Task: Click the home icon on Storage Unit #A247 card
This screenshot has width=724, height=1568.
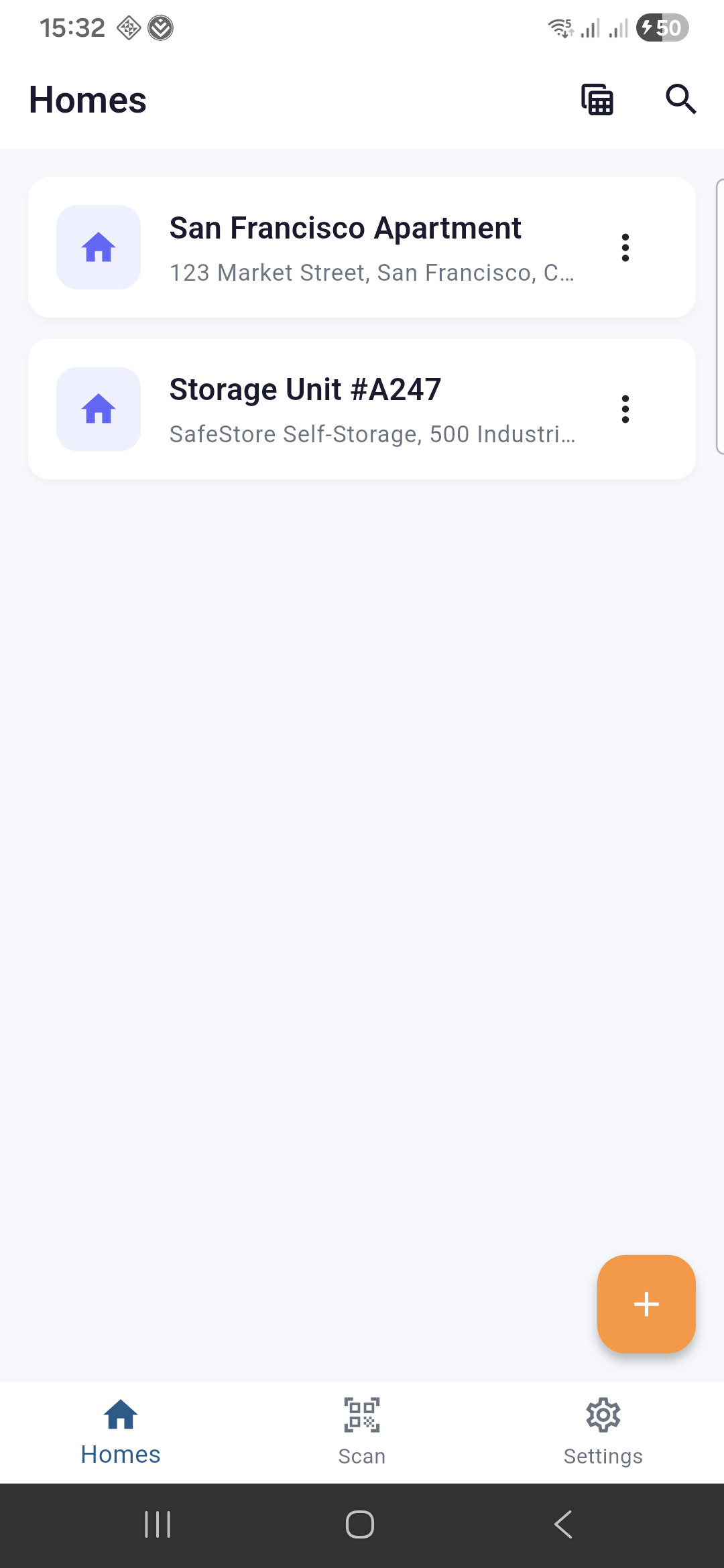Action: pos(98,409)
